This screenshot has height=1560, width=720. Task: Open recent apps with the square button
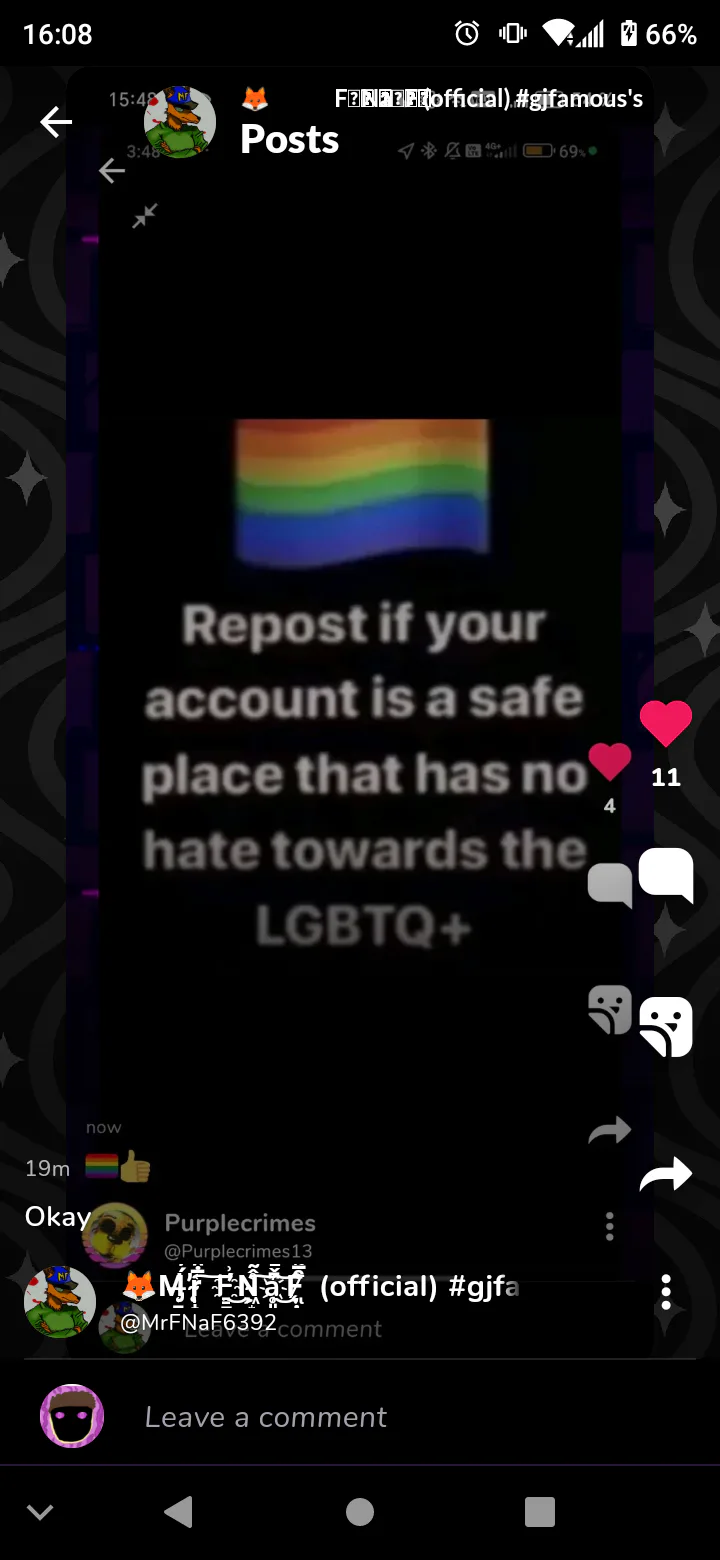tap(540, 1512)
